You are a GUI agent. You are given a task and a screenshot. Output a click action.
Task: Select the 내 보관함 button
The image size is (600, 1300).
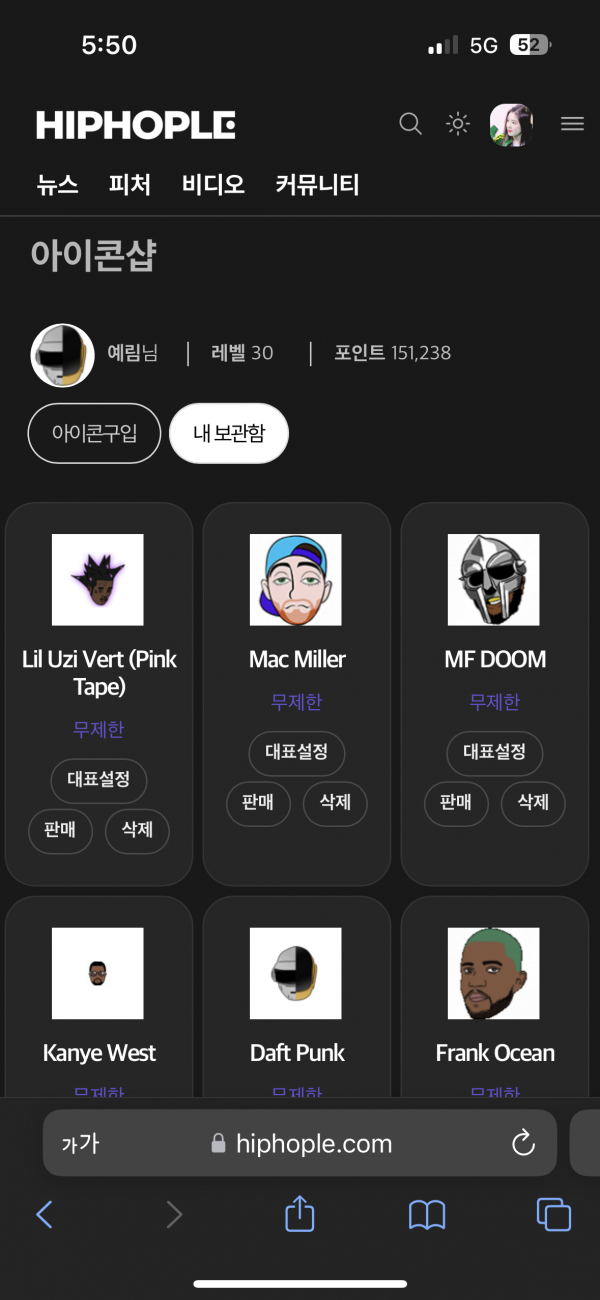[229, 434]
